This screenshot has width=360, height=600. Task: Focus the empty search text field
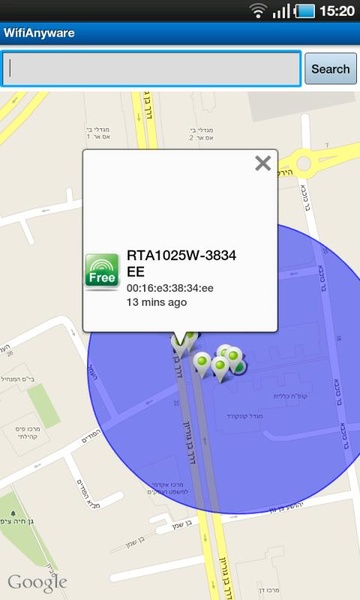151,69
